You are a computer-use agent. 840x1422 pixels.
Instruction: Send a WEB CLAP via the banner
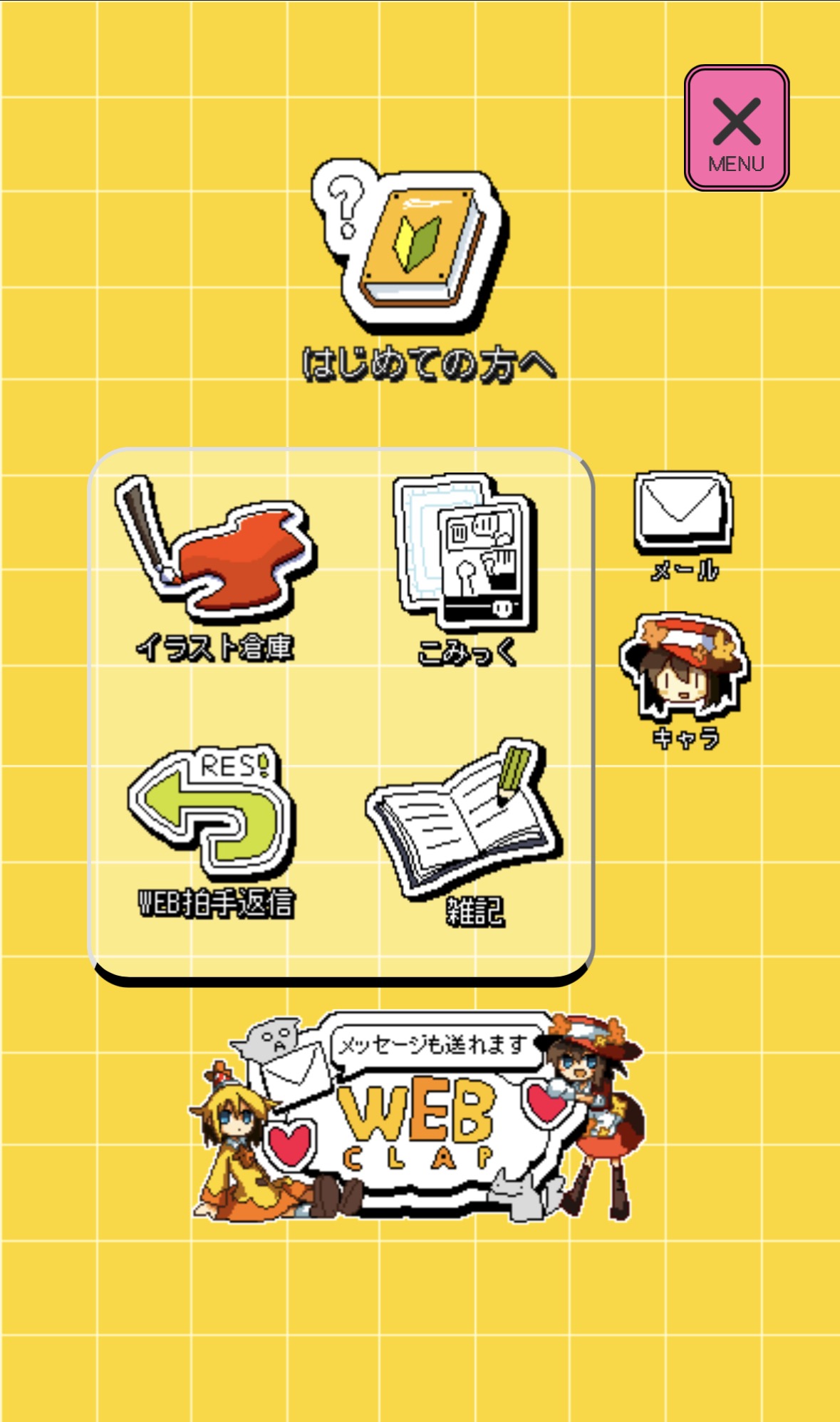coord(416,1119)
